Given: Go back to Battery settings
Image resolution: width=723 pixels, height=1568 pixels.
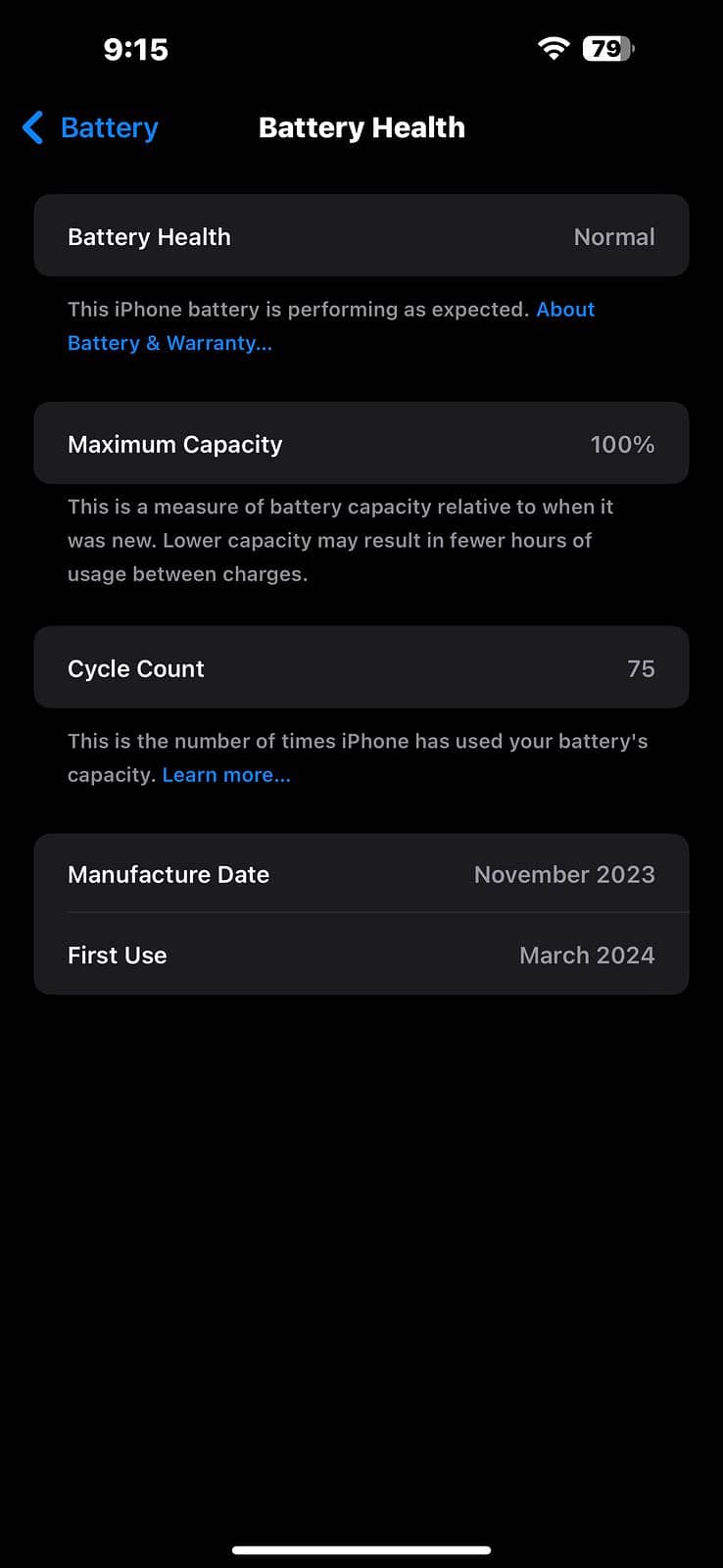Looking at the screenshot, I should coord(90,127).
